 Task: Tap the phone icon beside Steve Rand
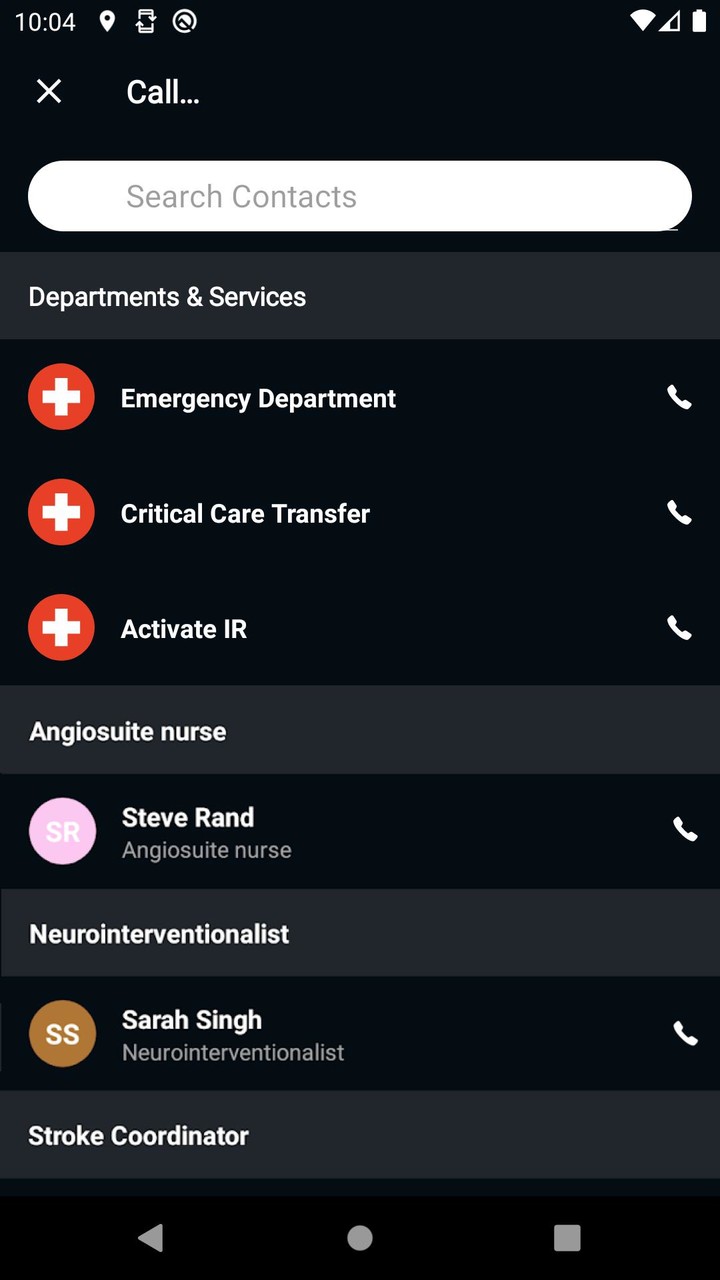pos(684,830)
